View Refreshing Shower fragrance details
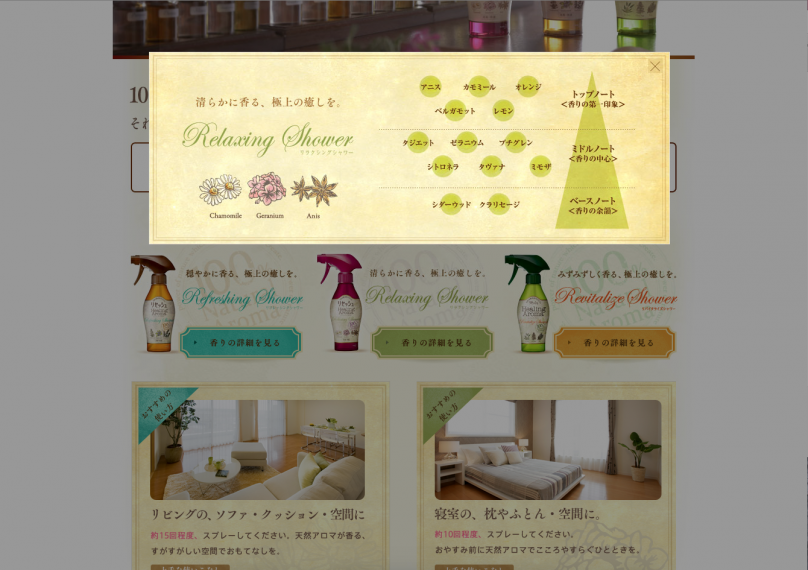 [x=241, y=342]
